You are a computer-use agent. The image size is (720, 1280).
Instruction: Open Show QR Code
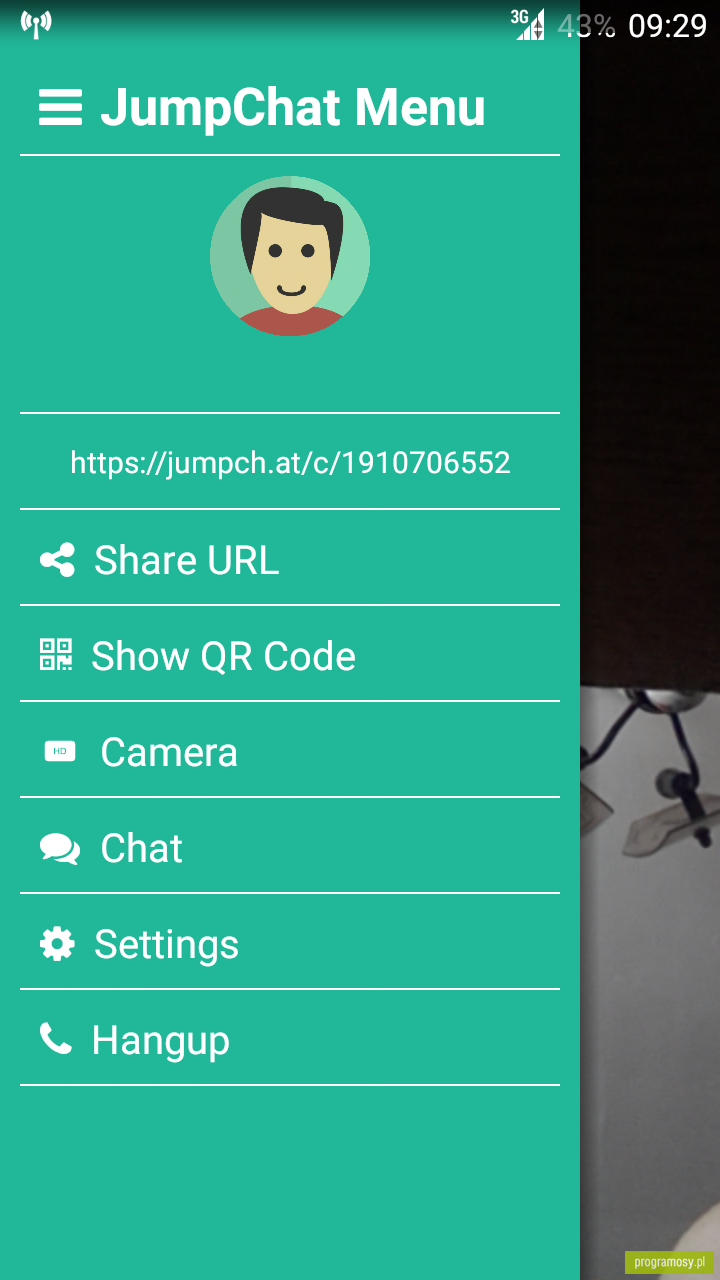290,654
